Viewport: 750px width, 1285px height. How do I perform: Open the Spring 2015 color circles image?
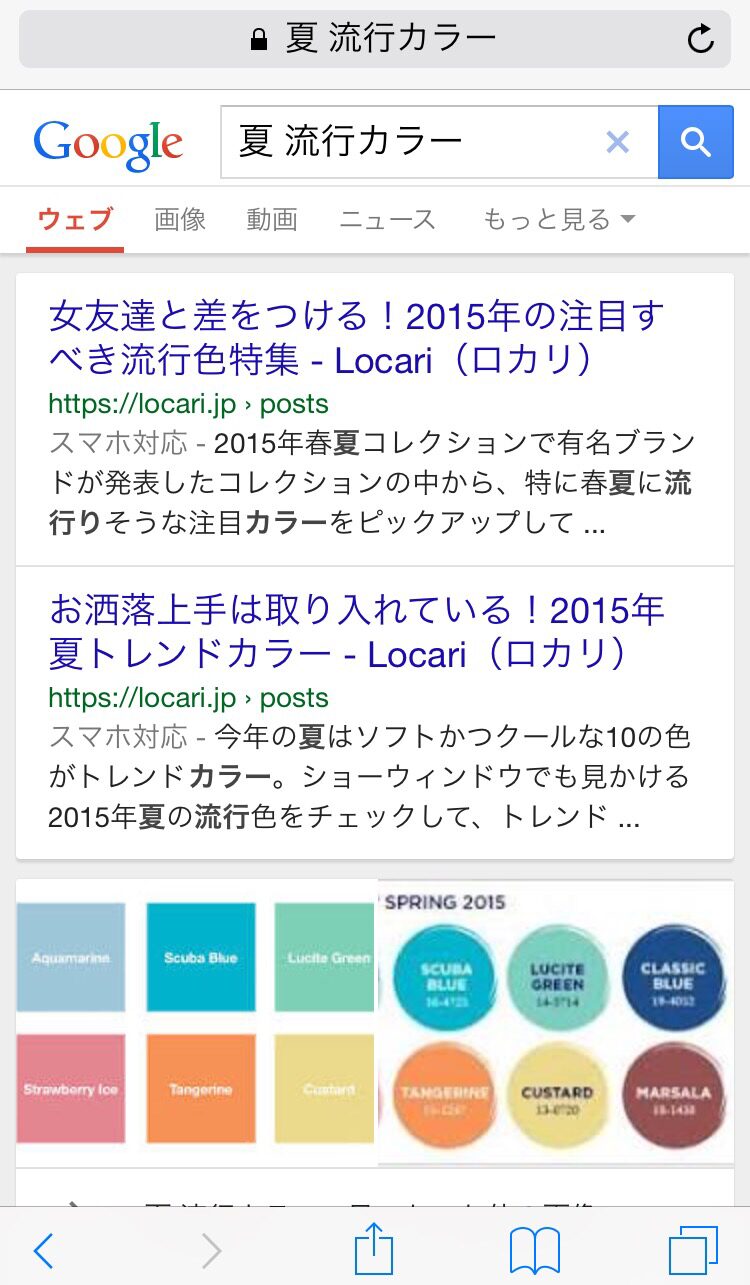[555, 1022]
